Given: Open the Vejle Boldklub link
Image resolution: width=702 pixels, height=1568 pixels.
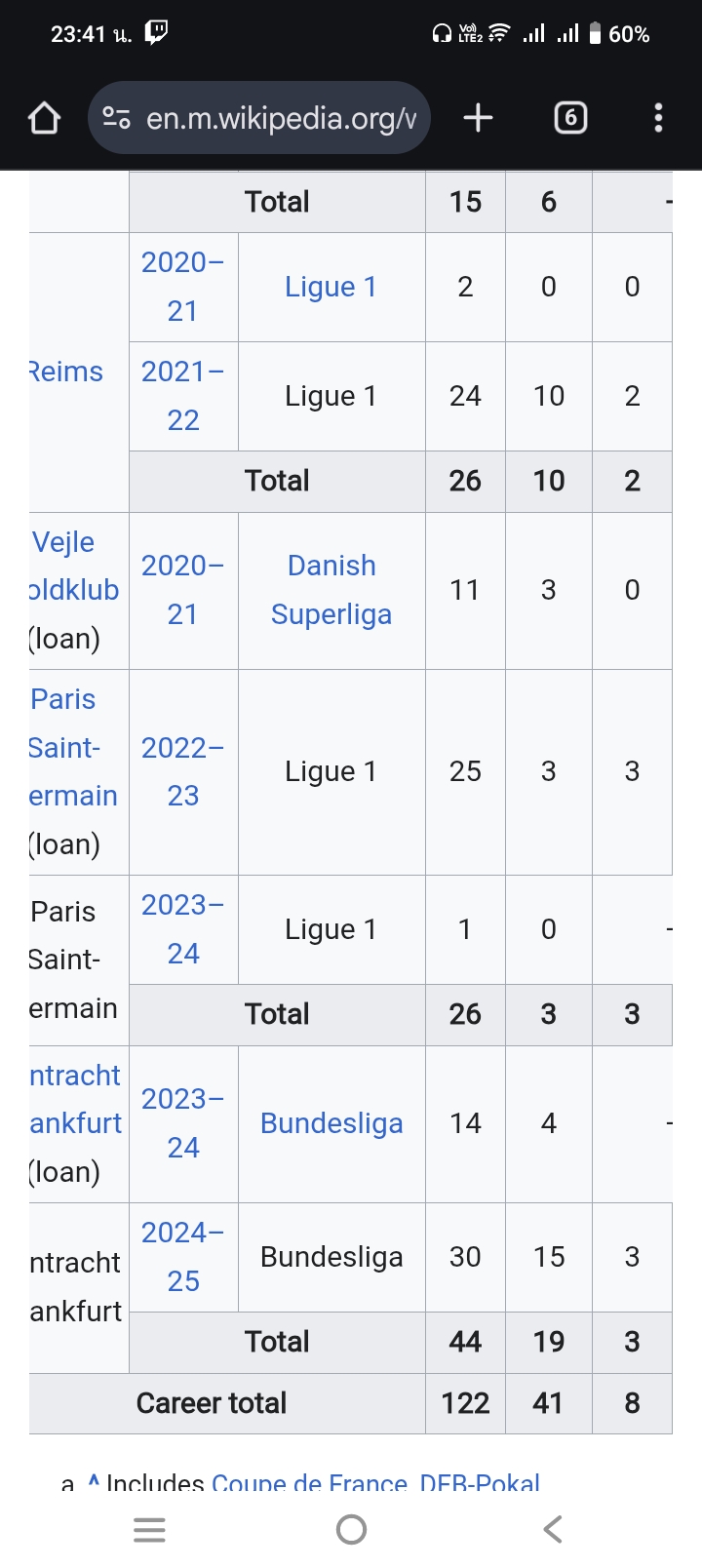Looking at the screenshot, I should [x=74, y=566].
